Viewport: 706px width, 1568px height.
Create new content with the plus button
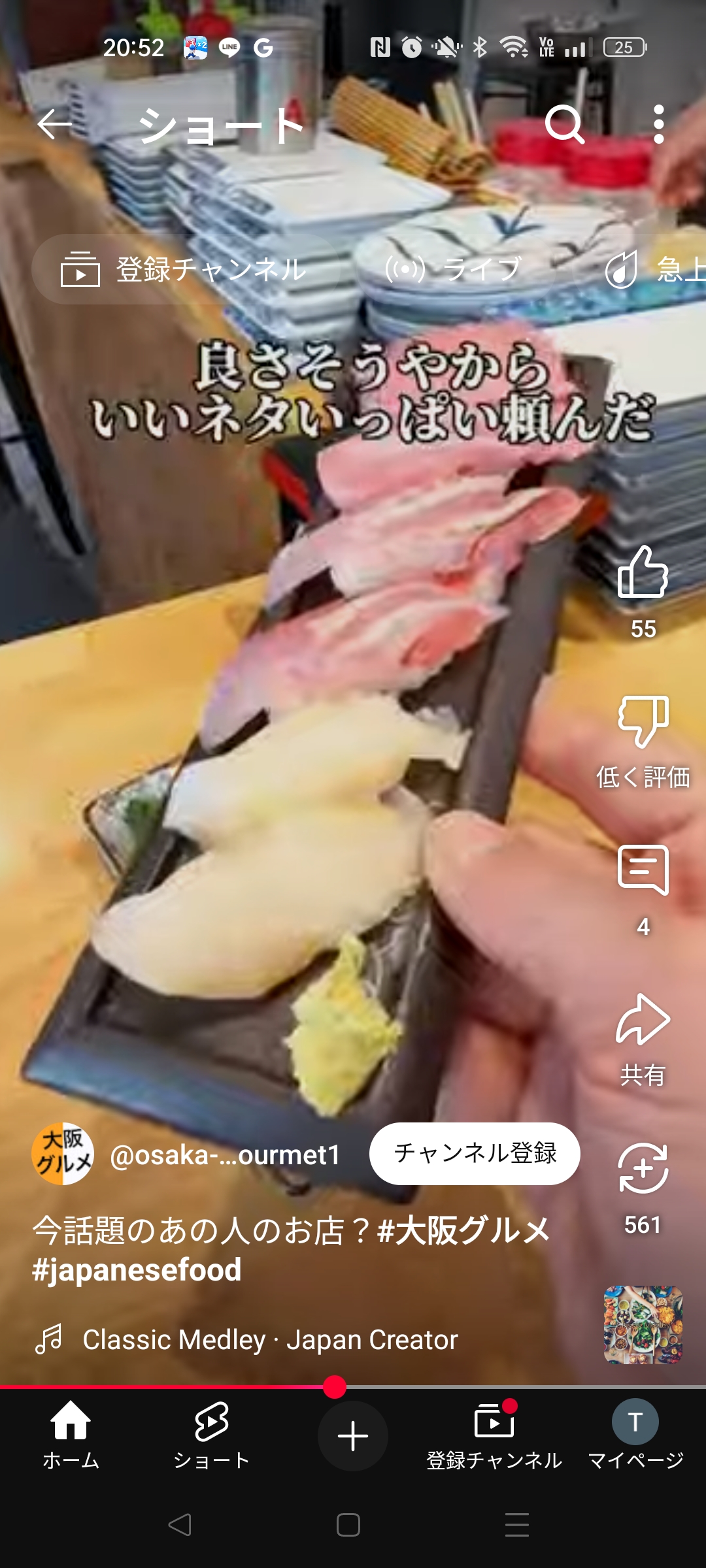click(353, 1436)
